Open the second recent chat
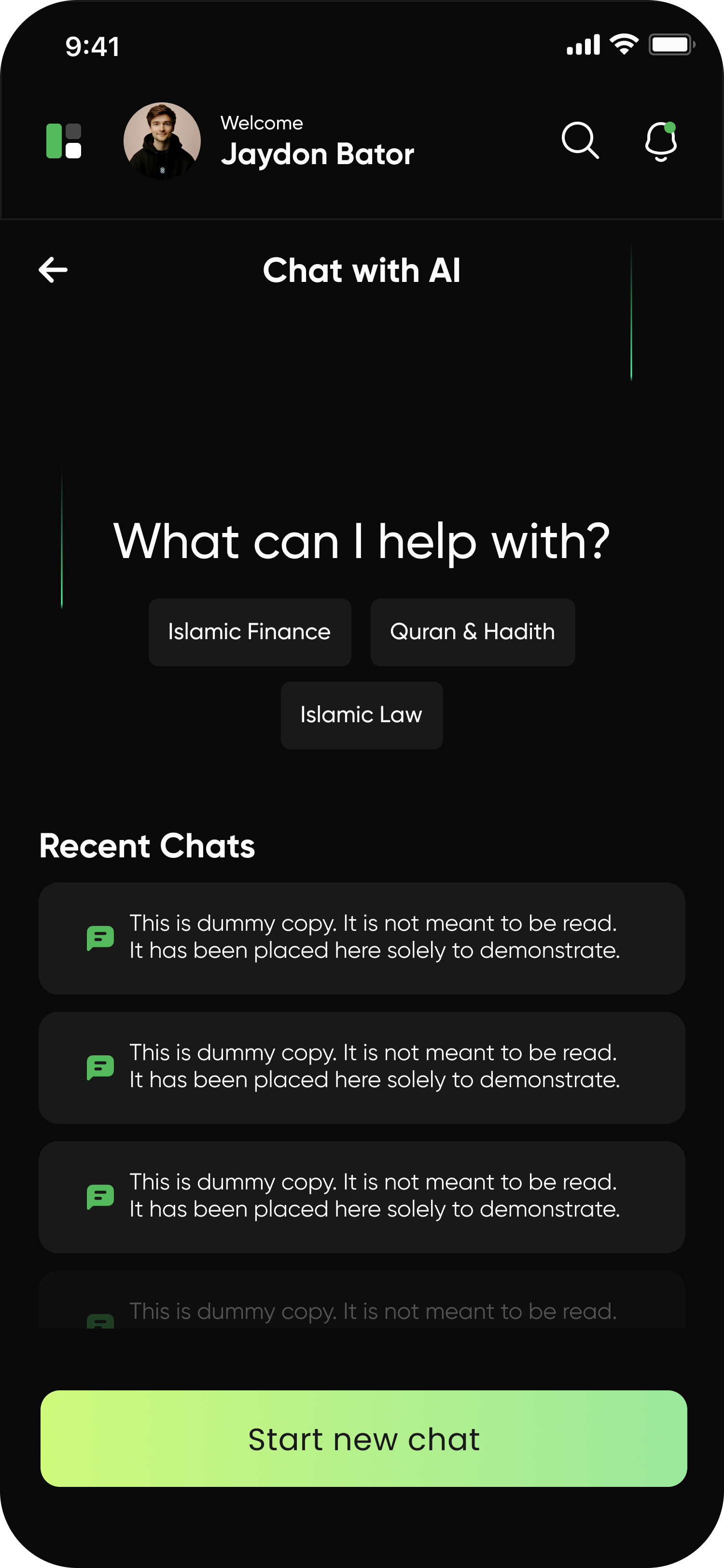 [x=362, y=1067]
